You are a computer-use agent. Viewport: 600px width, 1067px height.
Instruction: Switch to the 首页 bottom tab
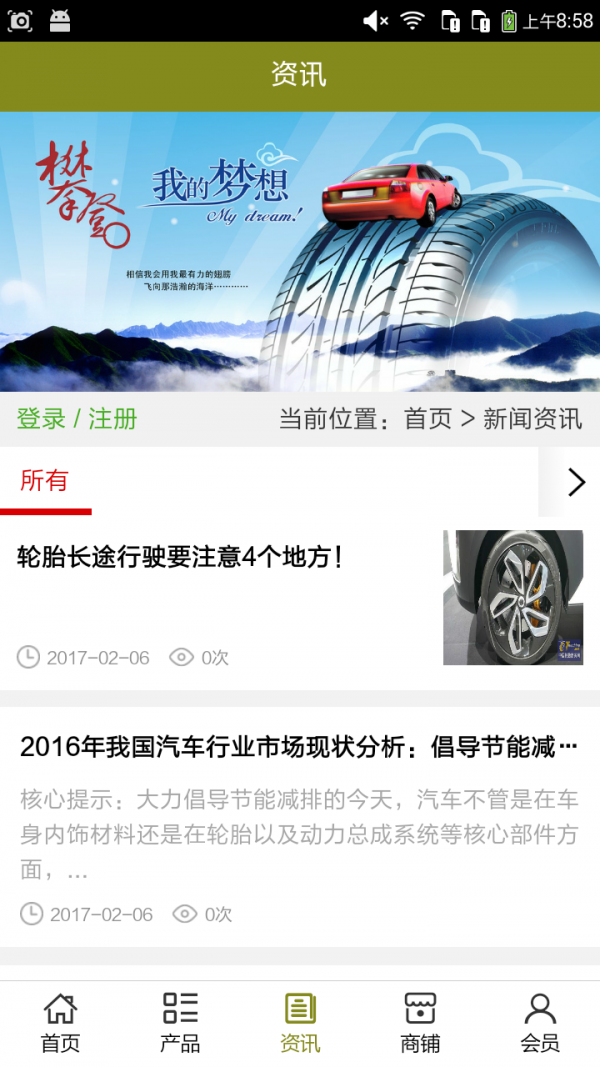pyautogui.click(x=60, y=1022)
